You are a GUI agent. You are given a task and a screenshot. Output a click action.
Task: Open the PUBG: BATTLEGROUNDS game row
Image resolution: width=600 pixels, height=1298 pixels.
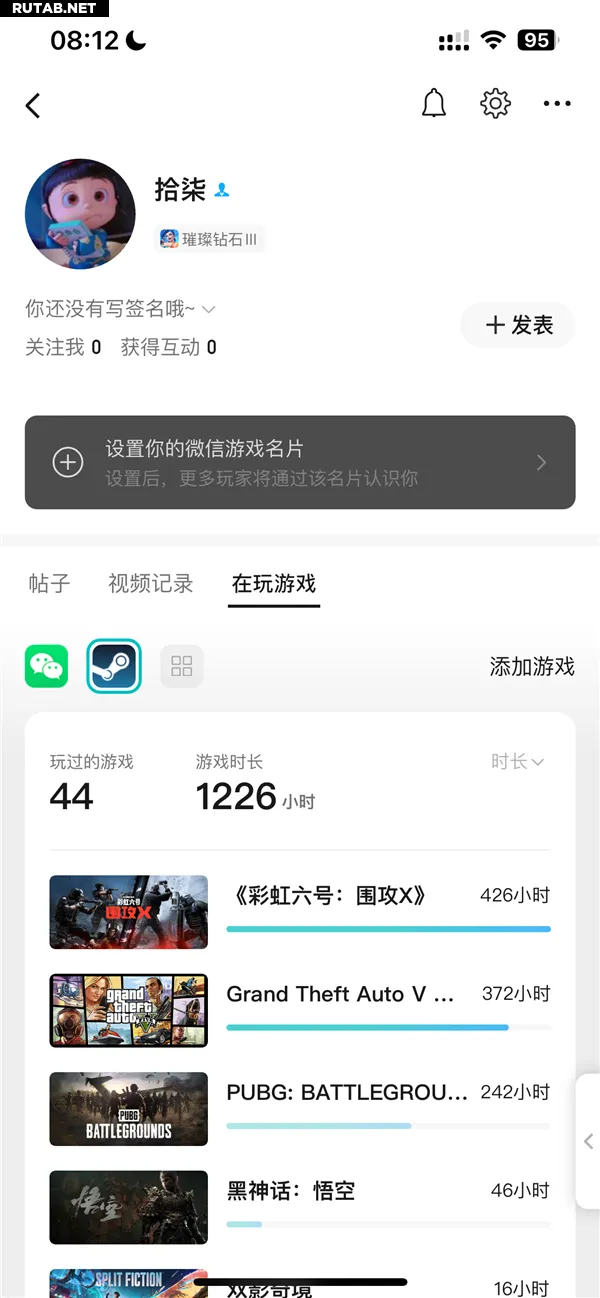coord(300,1109)
